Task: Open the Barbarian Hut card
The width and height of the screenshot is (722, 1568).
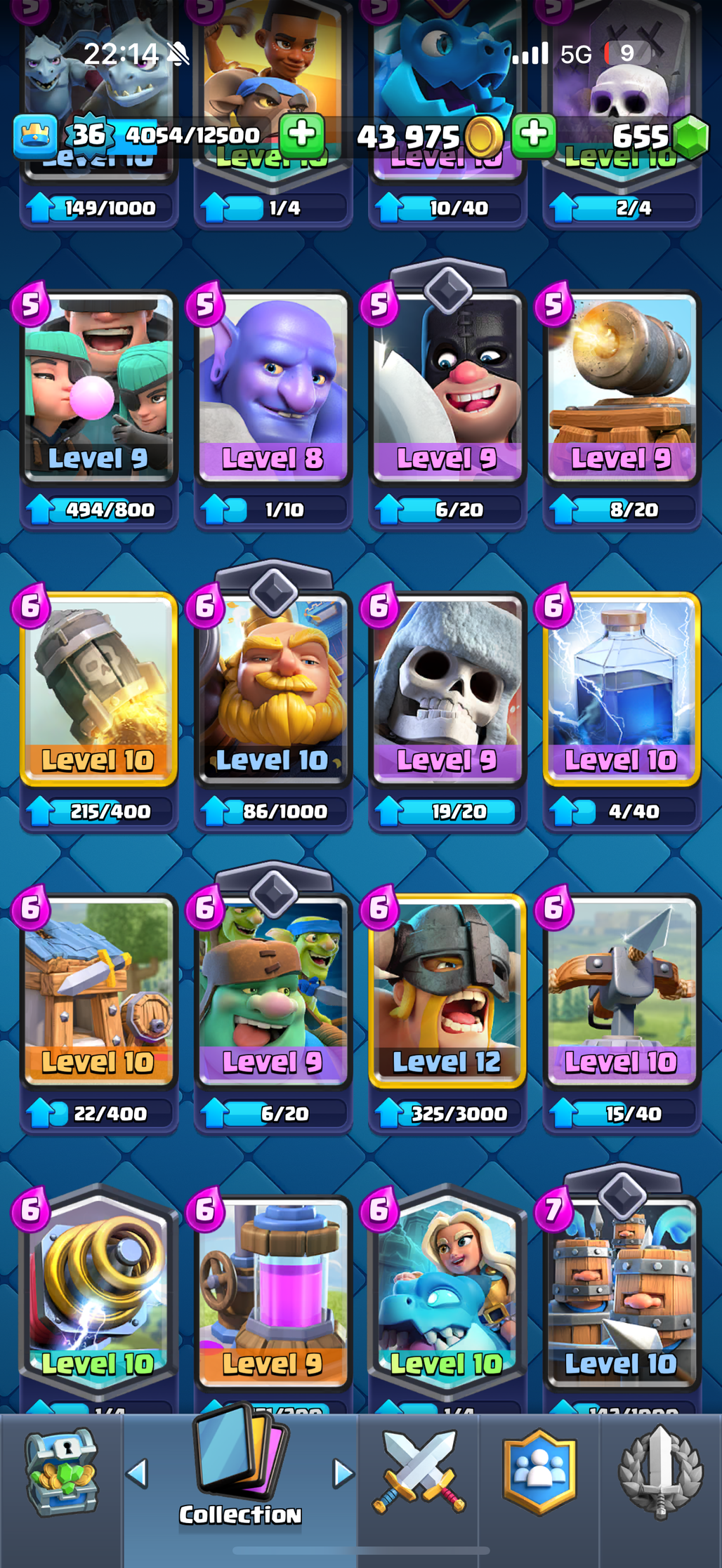Action: (98, 991)
